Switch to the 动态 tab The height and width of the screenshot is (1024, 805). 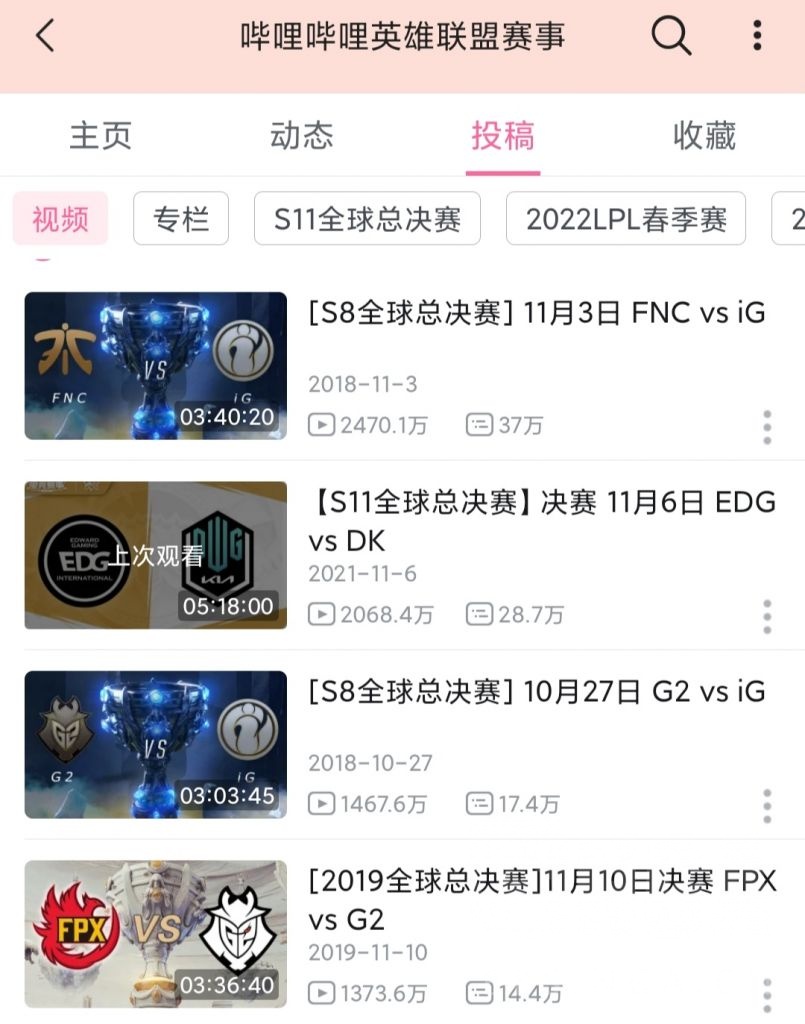[301, 136]
